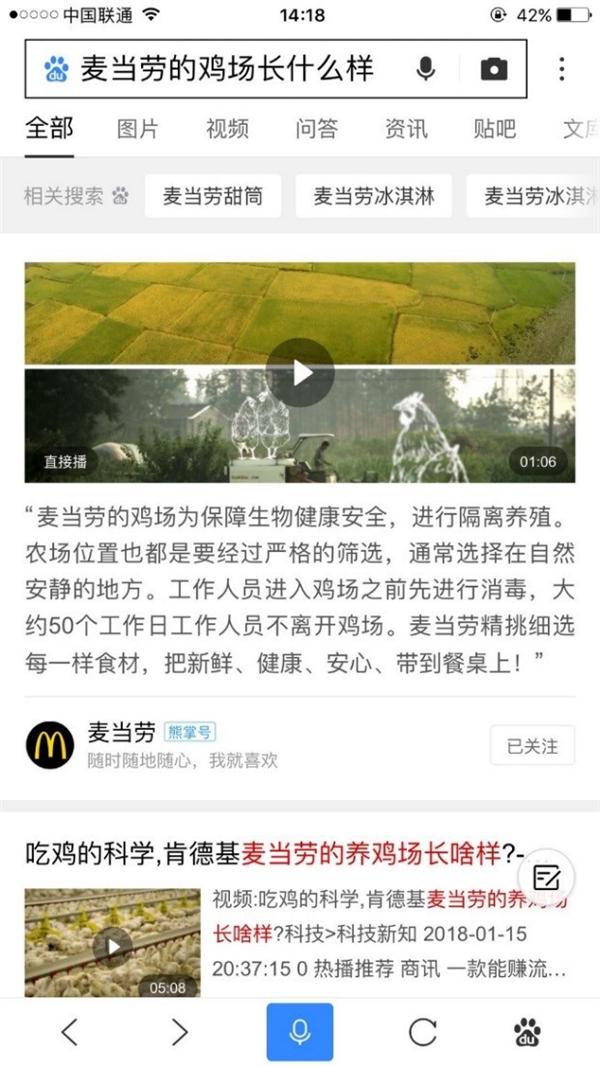Switch to the 视频 tab
Viewport: 600px width, 1066px height.
click(x=227, y=129)
